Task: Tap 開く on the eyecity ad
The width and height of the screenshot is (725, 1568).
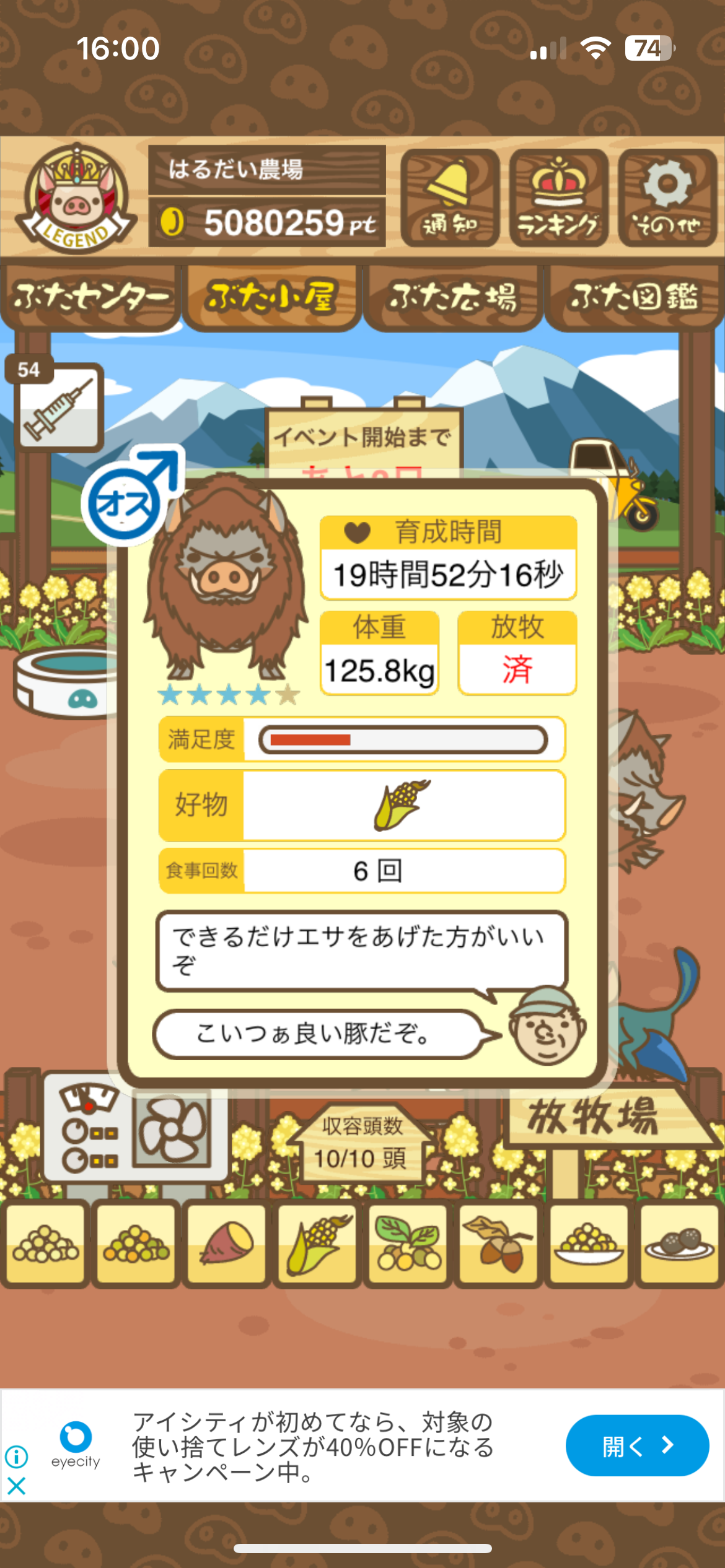Action: tap(636, 1445)
